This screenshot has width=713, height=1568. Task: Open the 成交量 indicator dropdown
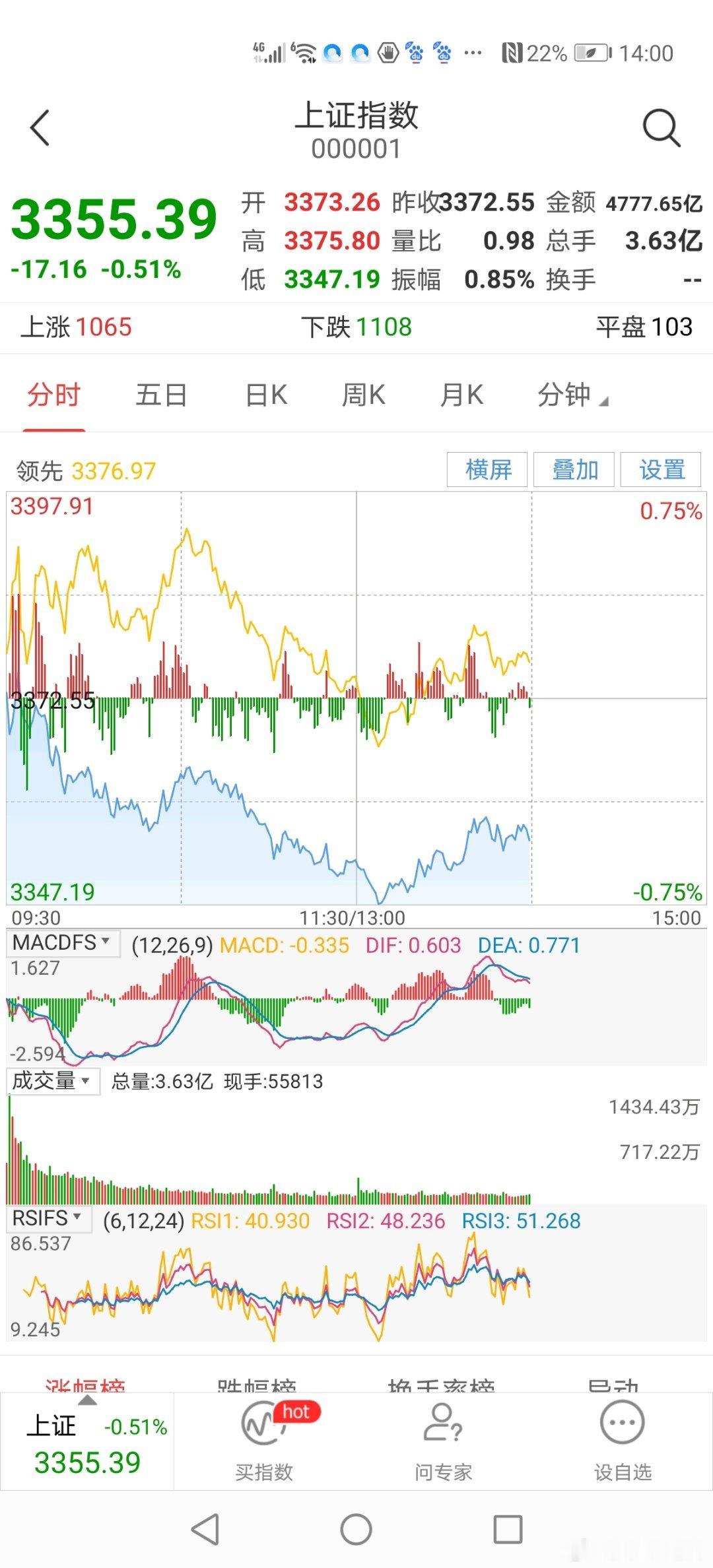tap(53, 1082)
